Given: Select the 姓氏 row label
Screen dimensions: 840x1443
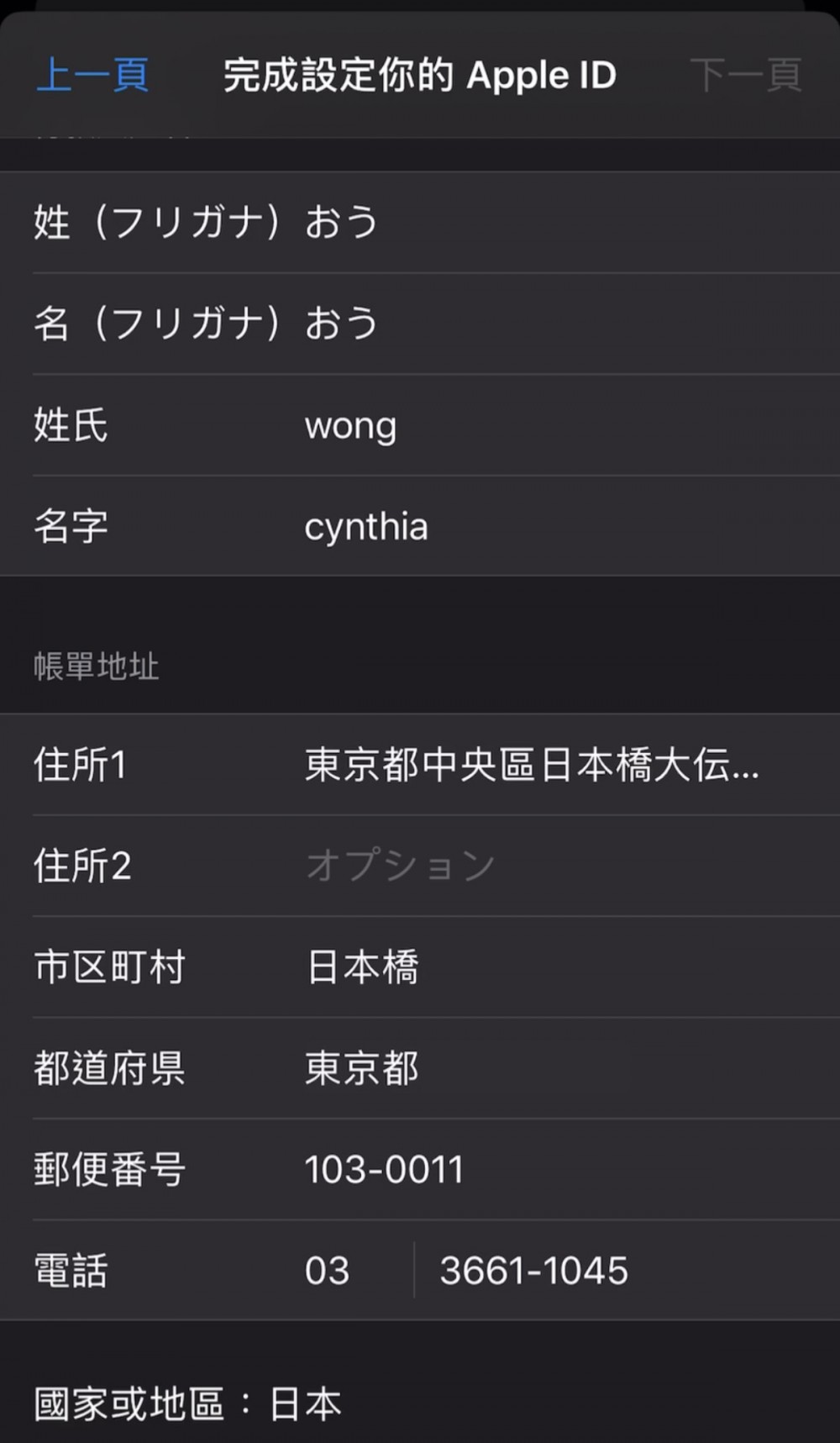Looking at the screenshot, I should 70,426.
